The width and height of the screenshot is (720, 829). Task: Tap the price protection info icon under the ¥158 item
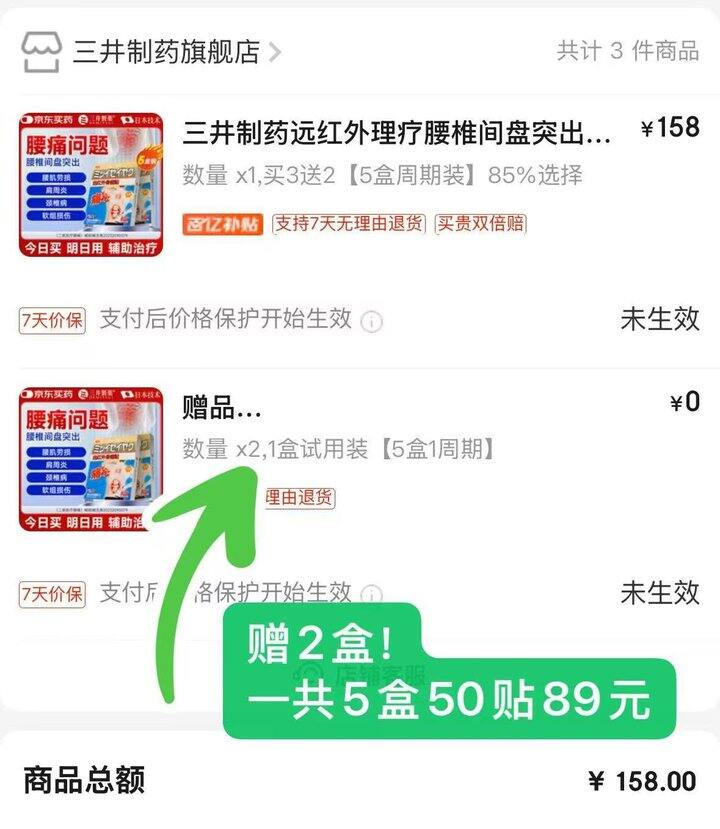coord(372,322)
